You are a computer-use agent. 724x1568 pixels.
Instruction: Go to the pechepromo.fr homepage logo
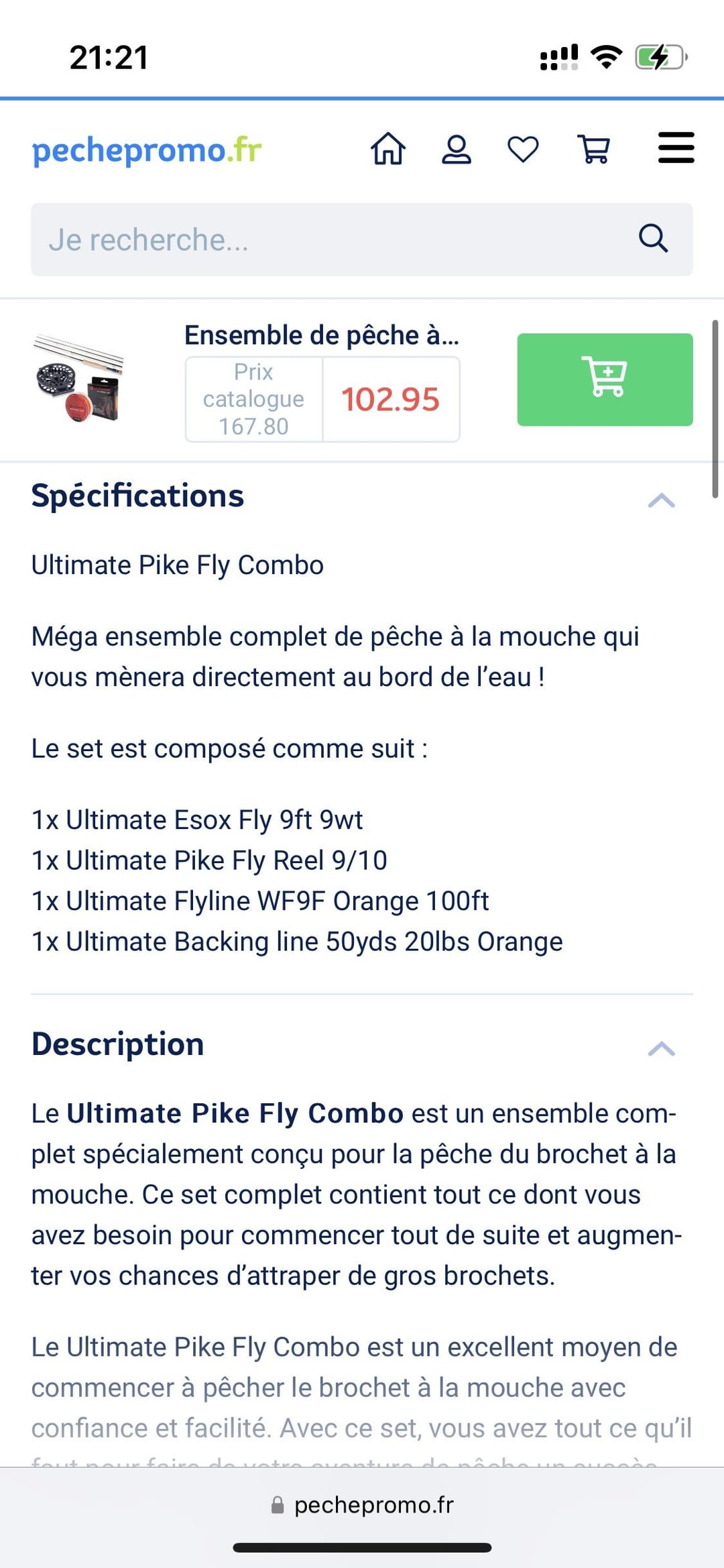(x=146, y=150)
